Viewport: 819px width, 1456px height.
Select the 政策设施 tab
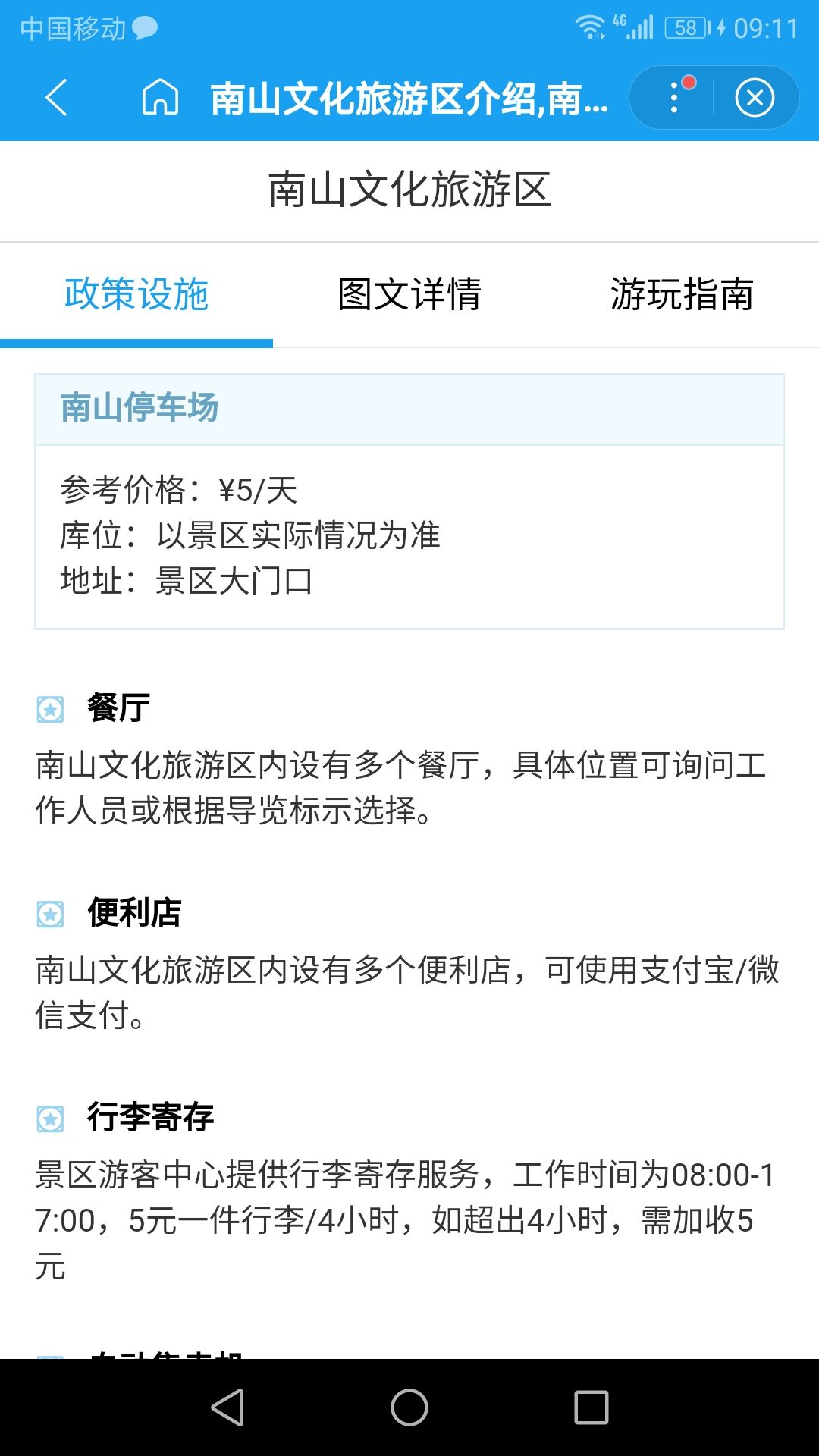[136, 294]
